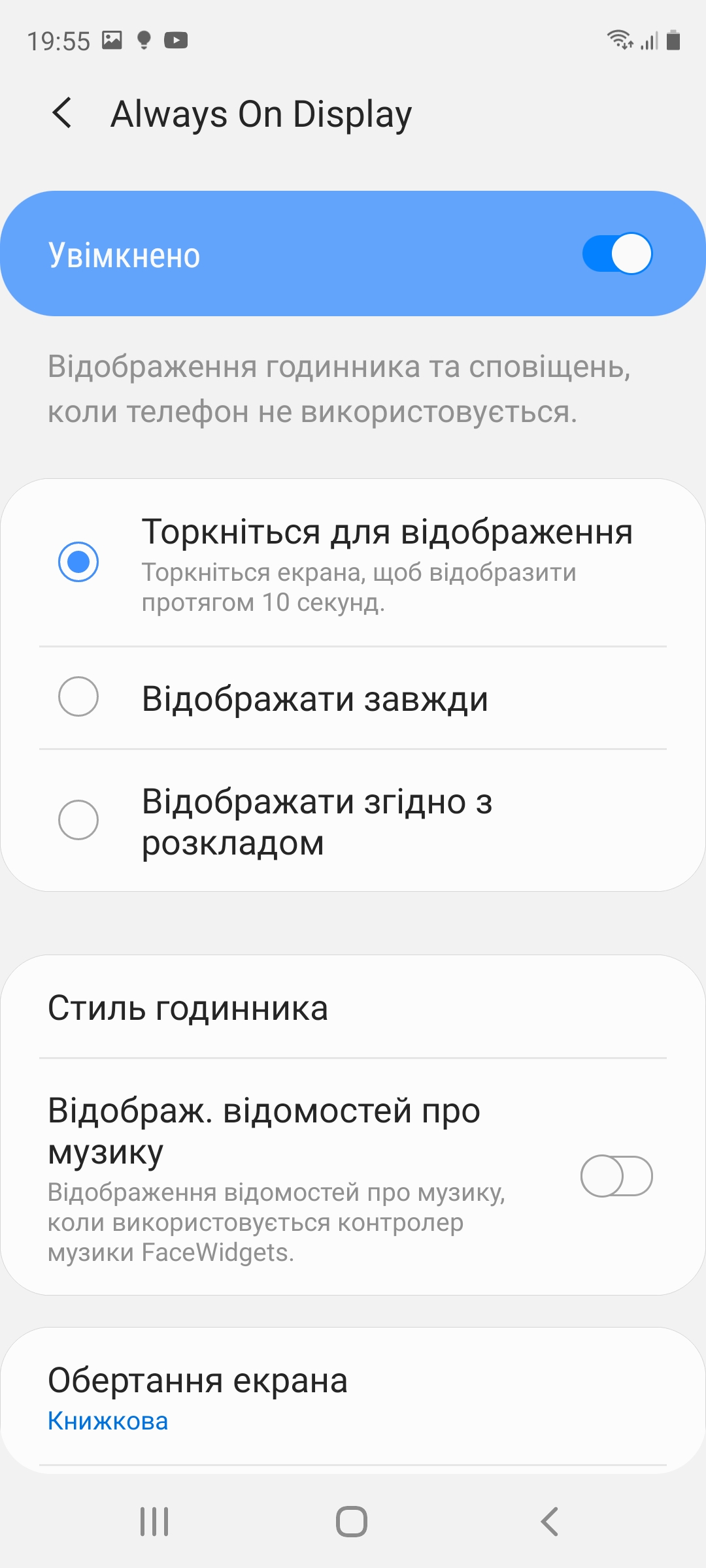706x1568 pixels.
Task: Select Відображати згідно з розкладом
Action: tap(78, 820)
